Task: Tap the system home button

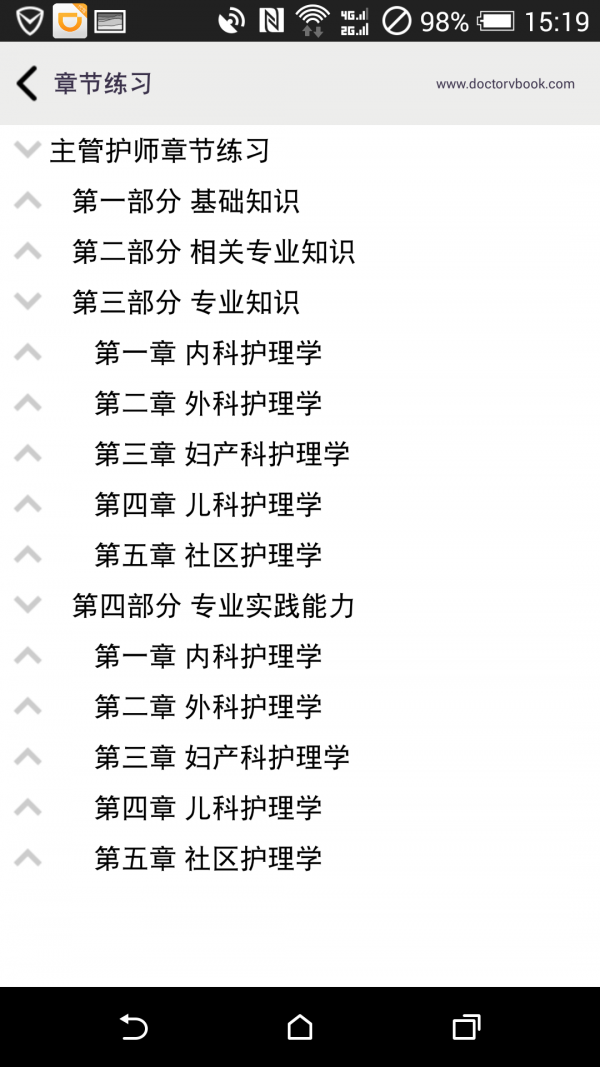Action: [x=300, y=1027]
